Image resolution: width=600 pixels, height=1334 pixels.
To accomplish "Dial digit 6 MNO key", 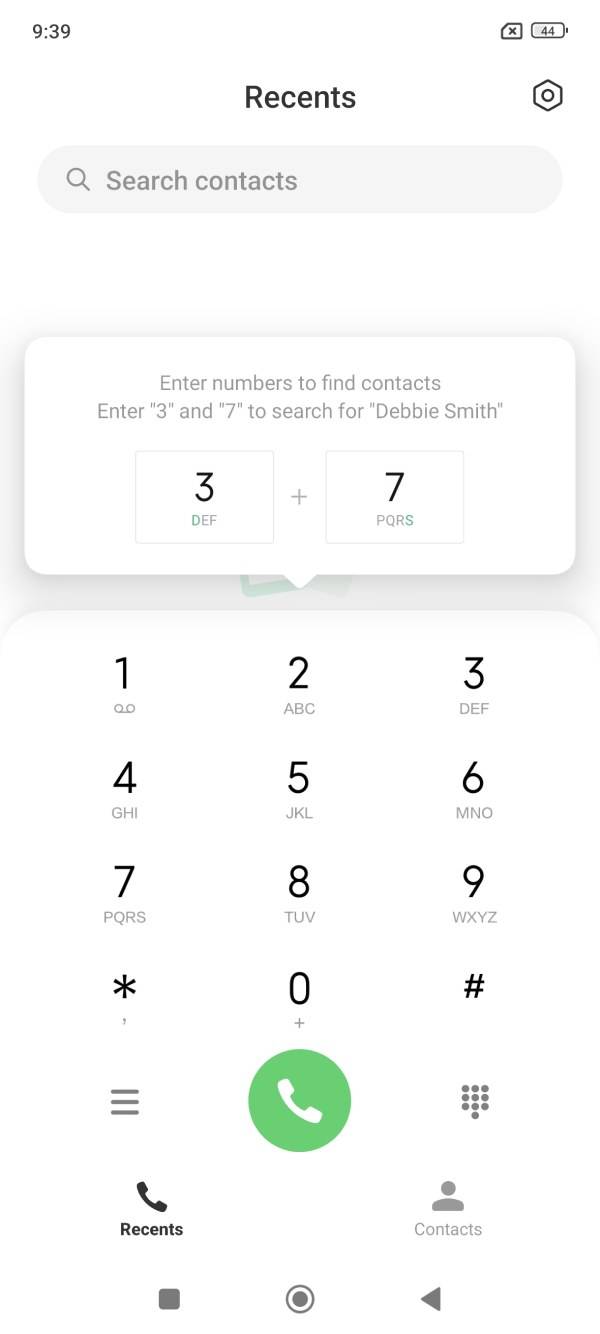I will [474, 789].
